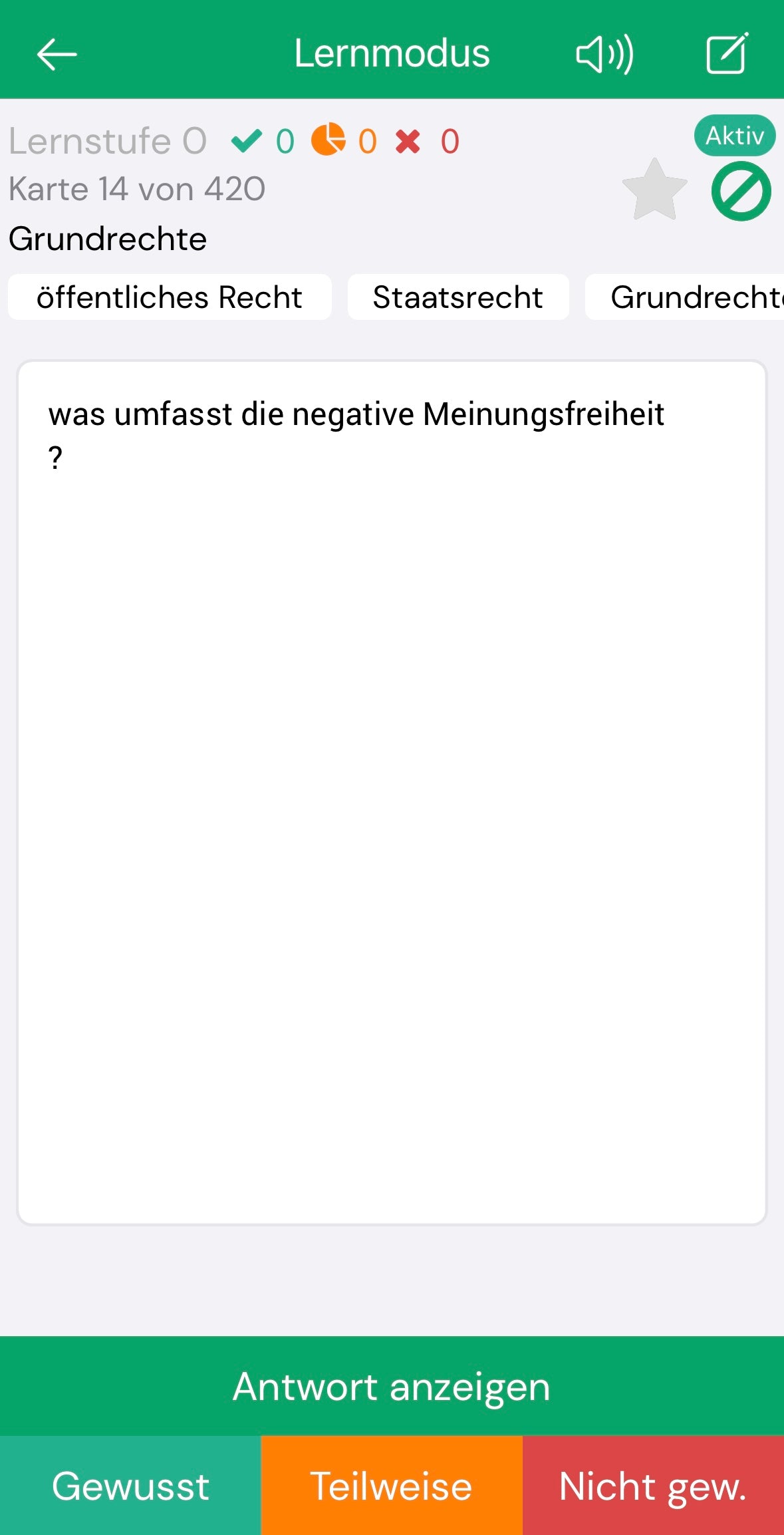Play the card audio with the speaker icon
784x1535 pixels.
coord(604,55)
